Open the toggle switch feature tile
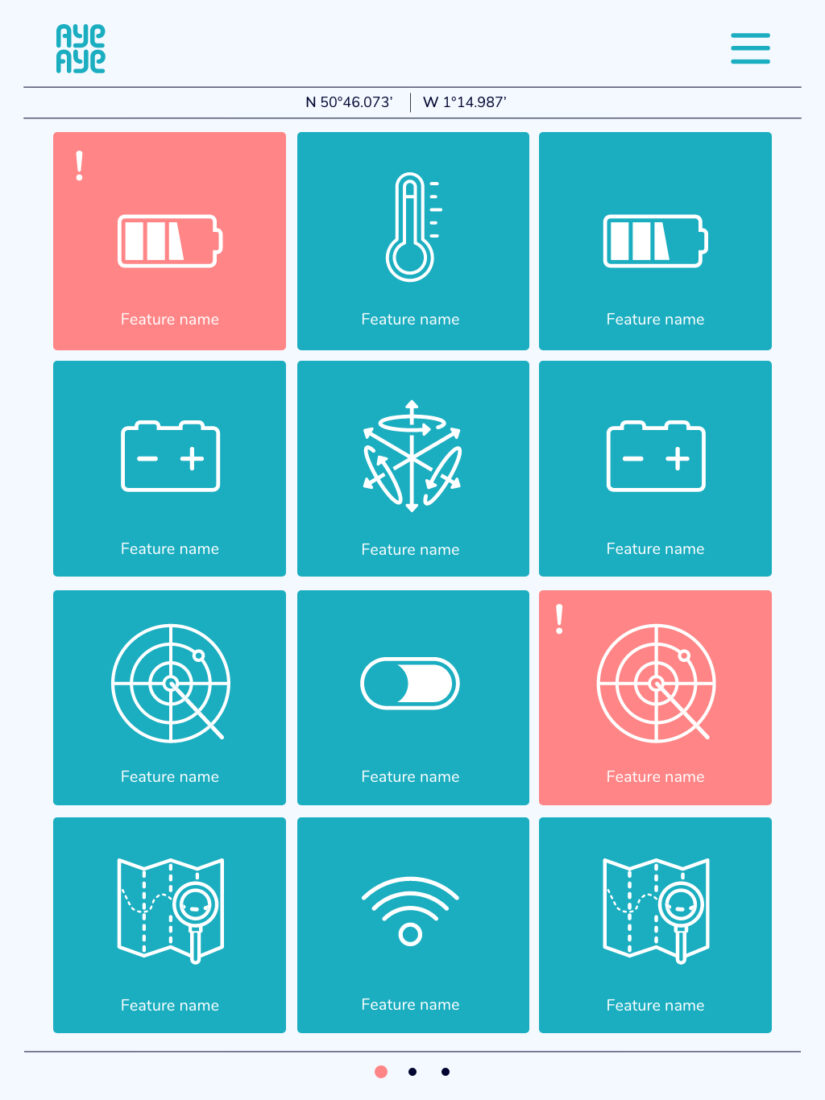This screenshot has width=825, height=1100. tap(412, 697)
